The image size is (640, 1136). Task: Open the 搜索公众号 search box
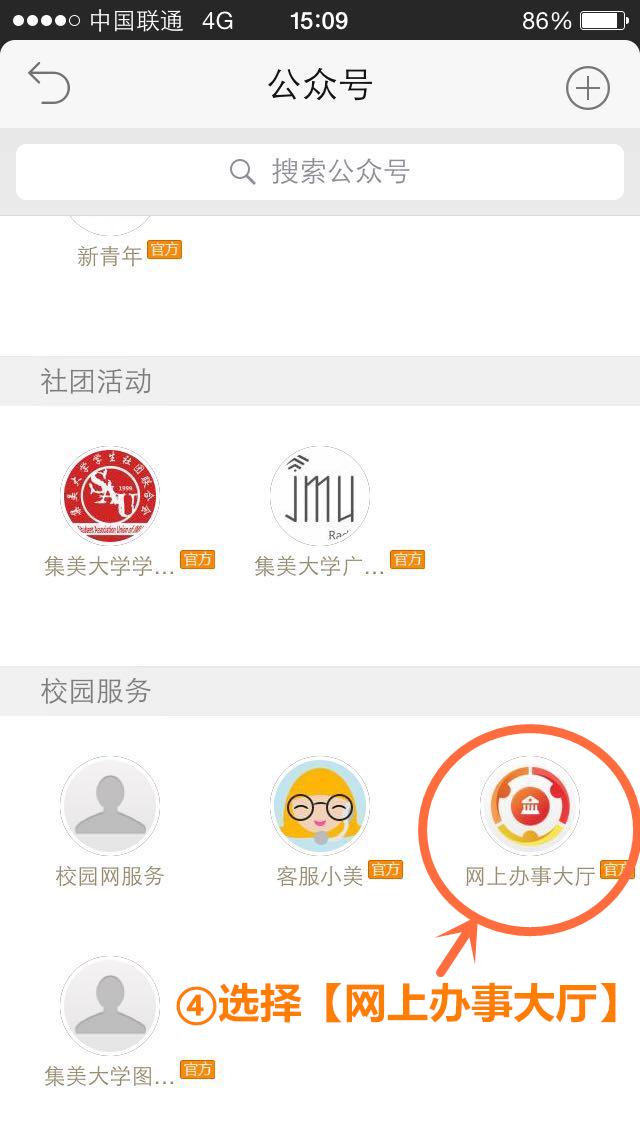(320, 172)
